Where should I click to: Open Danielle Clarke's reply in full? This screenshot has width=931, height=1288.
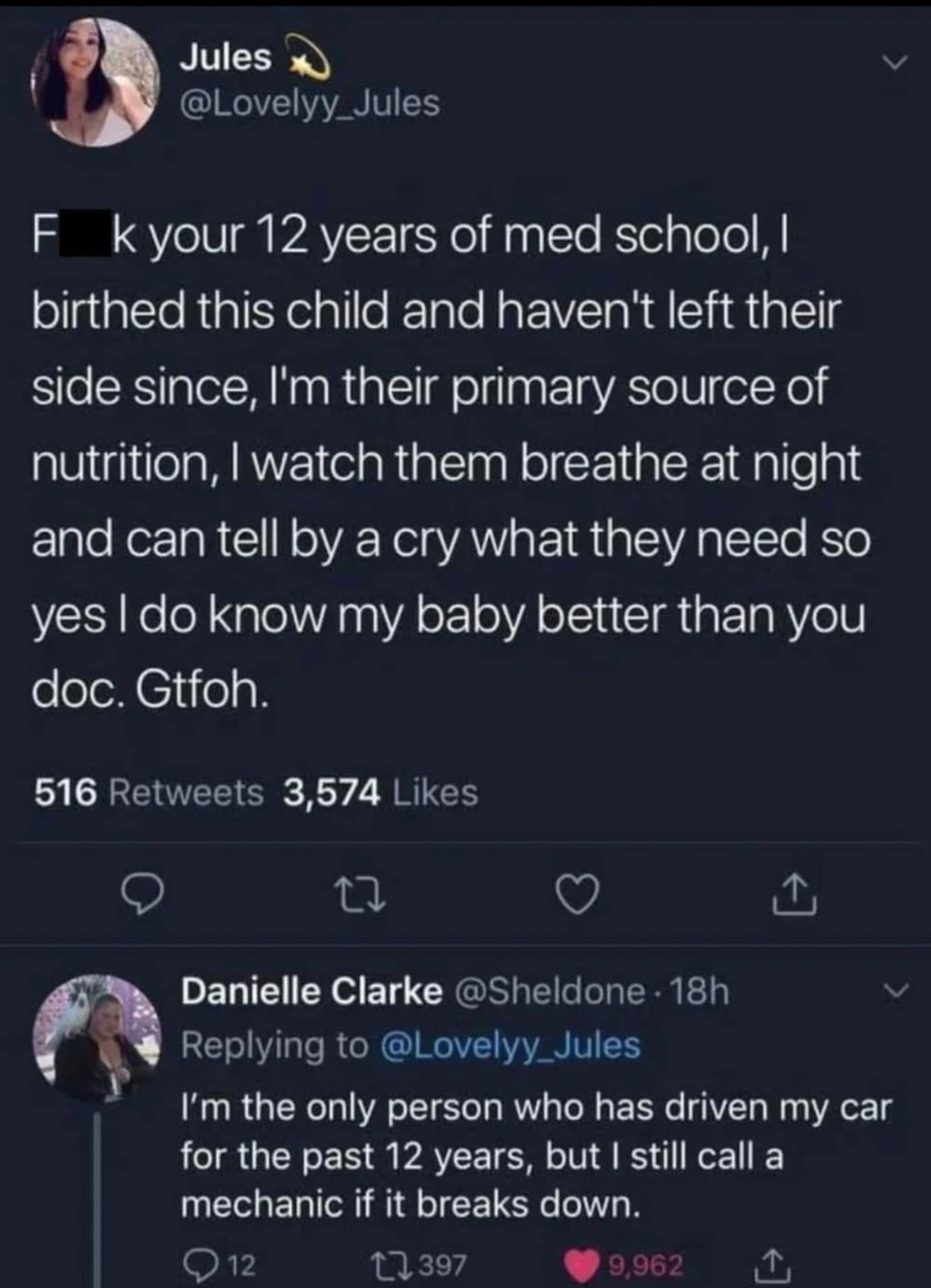[497, 1155]
